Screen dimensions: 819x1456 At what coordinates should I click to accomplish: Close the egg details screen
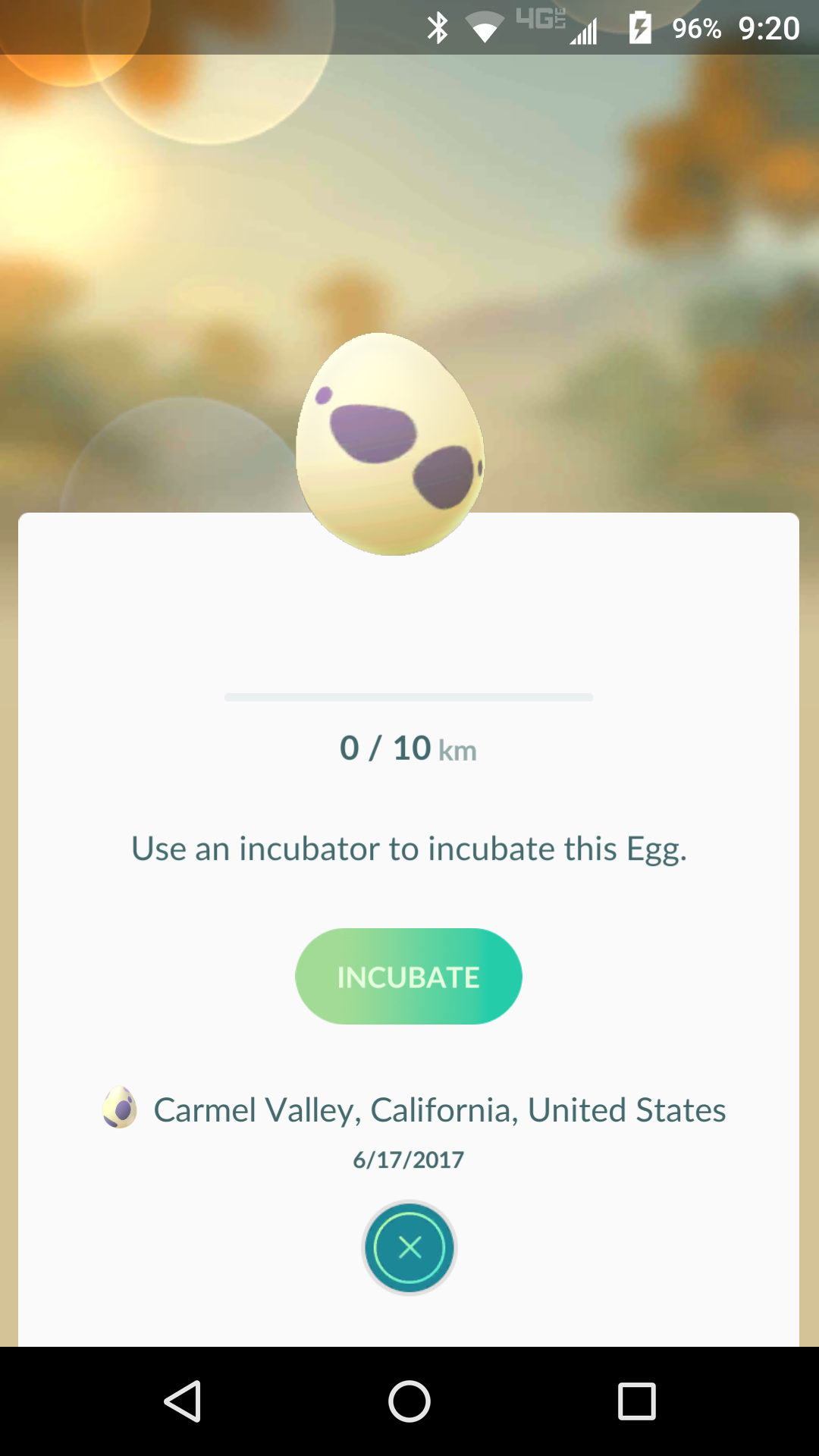[x=409, y=1247]
